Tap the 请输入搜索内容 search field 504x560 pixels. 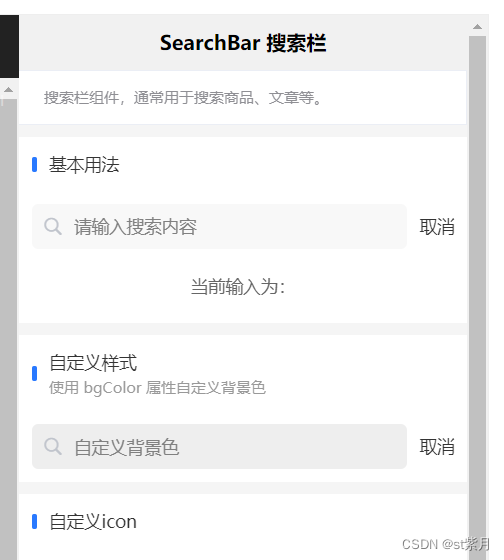[x=219, y=226]
